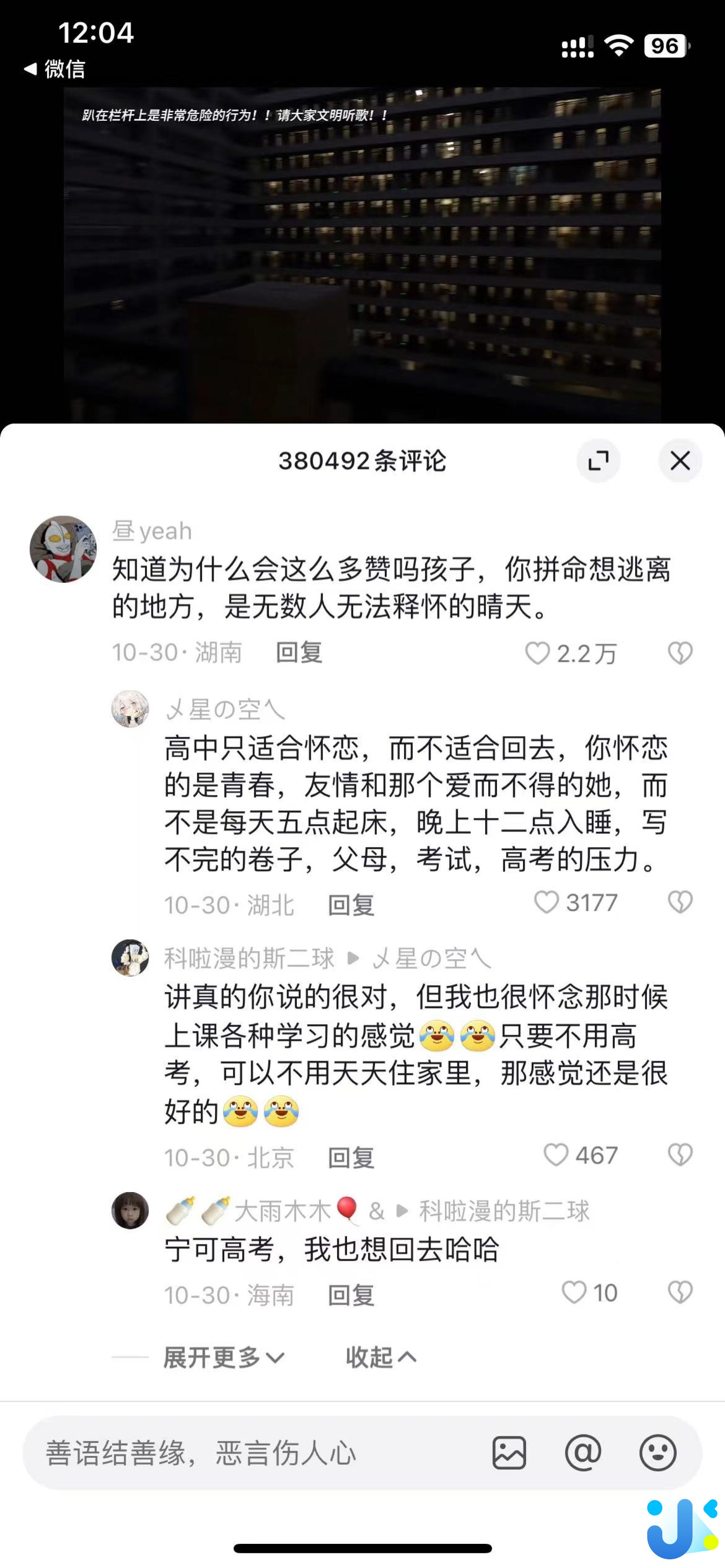Screen dimensions: 725x1568
Task: Return to 微信 via back link
Action: click(x=55, y=69)
